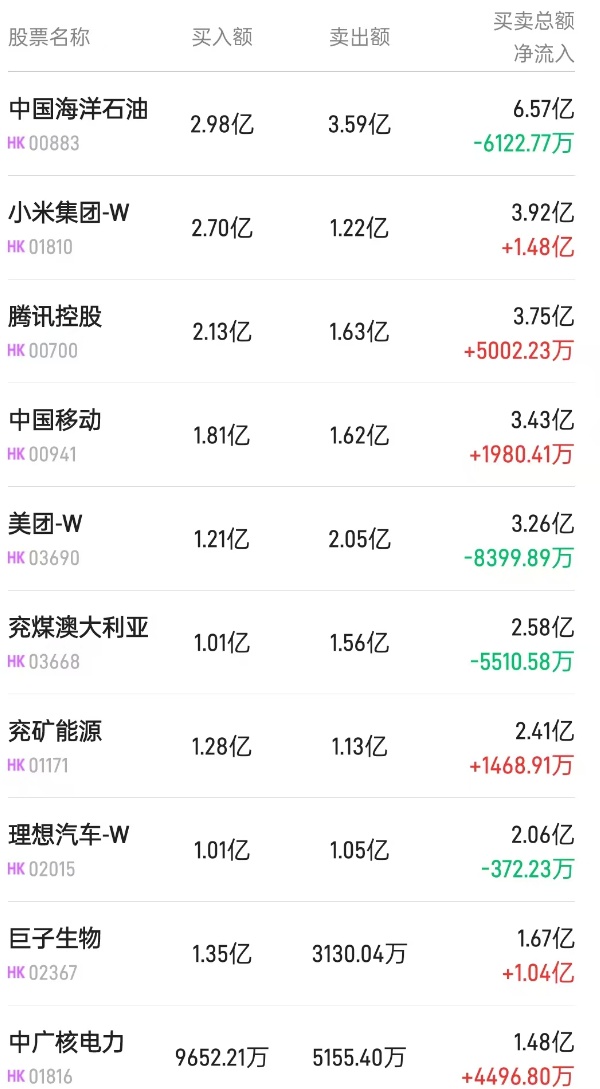This screenshot has height=1089, width=600.
Task: Select the 中广核电力 row
Action: pos(67,1043)
